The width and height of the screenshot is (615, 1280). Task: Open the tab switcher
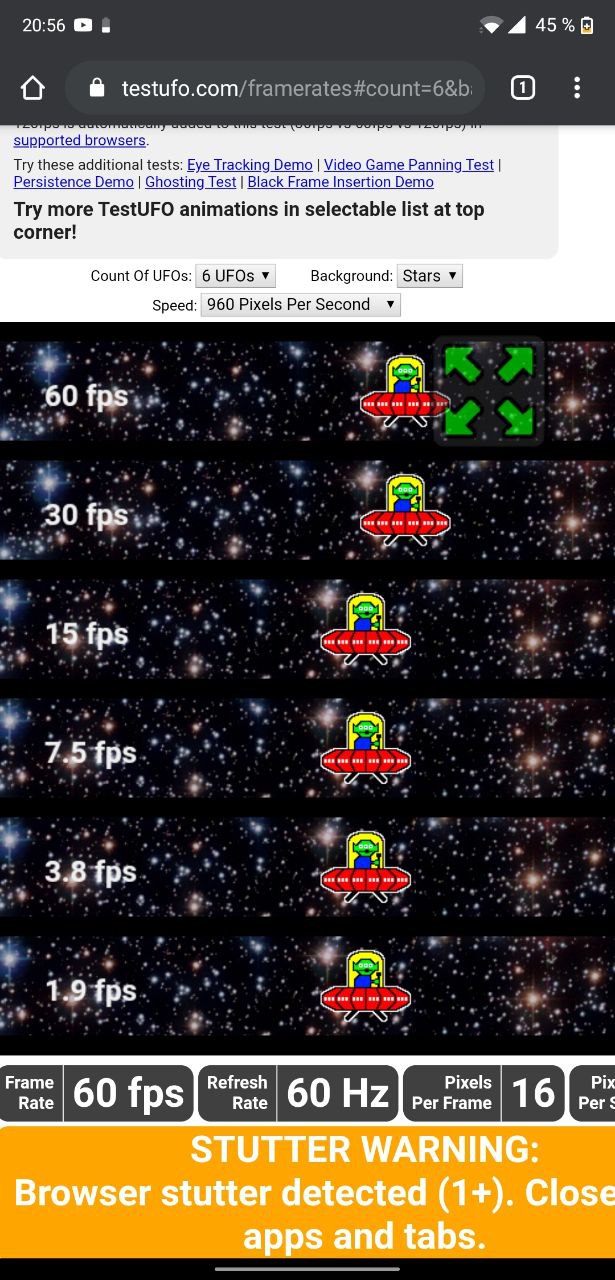click(522, 88)
